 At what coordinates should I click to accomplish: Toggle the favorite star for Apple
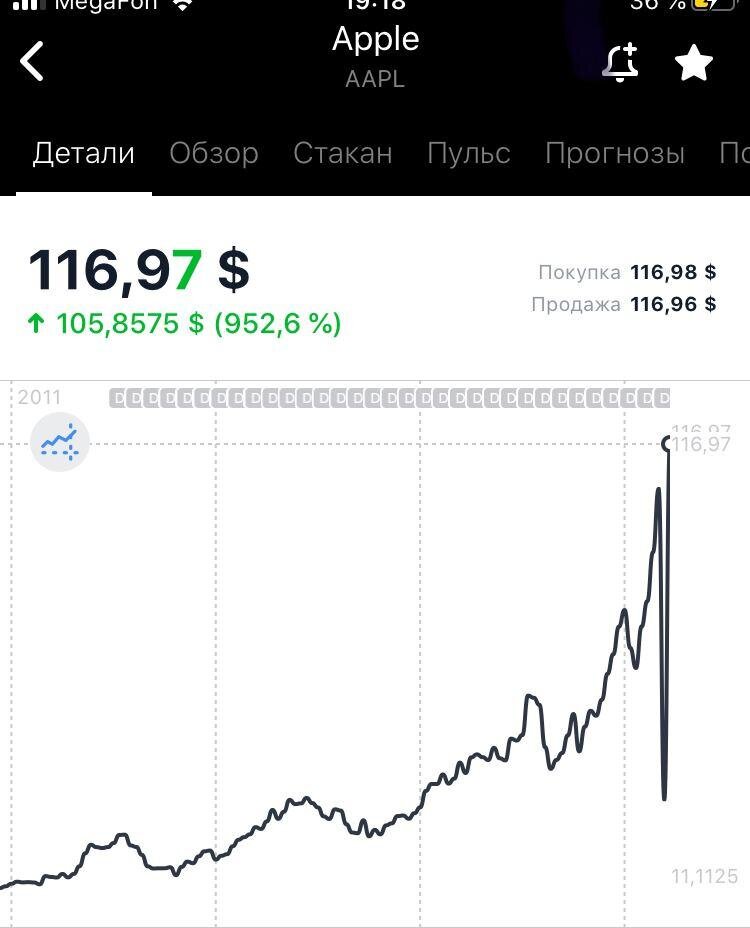694,63
